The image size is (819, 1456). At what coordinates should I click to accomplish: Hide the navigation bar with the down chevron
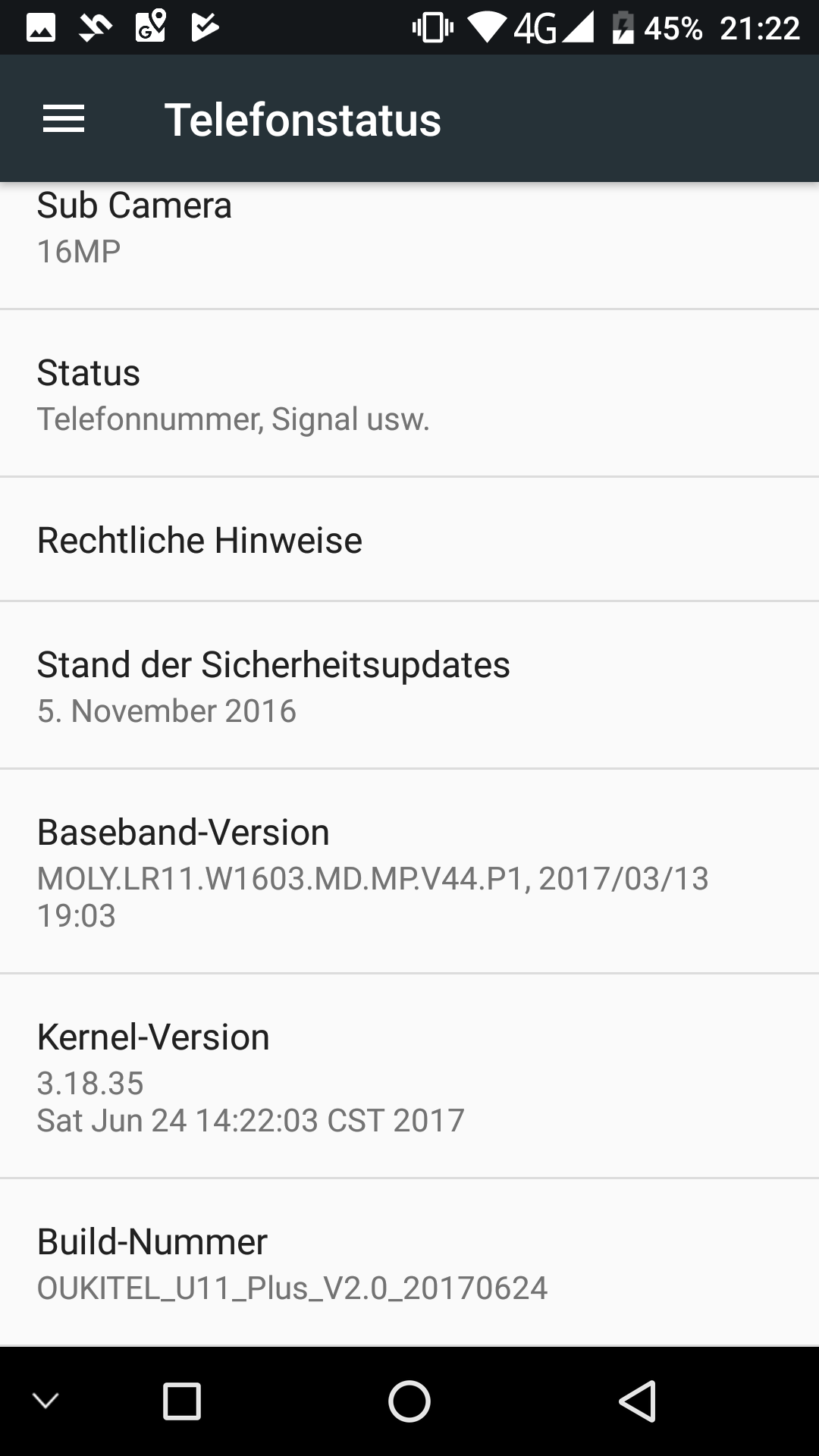[x=45, y=1401]
